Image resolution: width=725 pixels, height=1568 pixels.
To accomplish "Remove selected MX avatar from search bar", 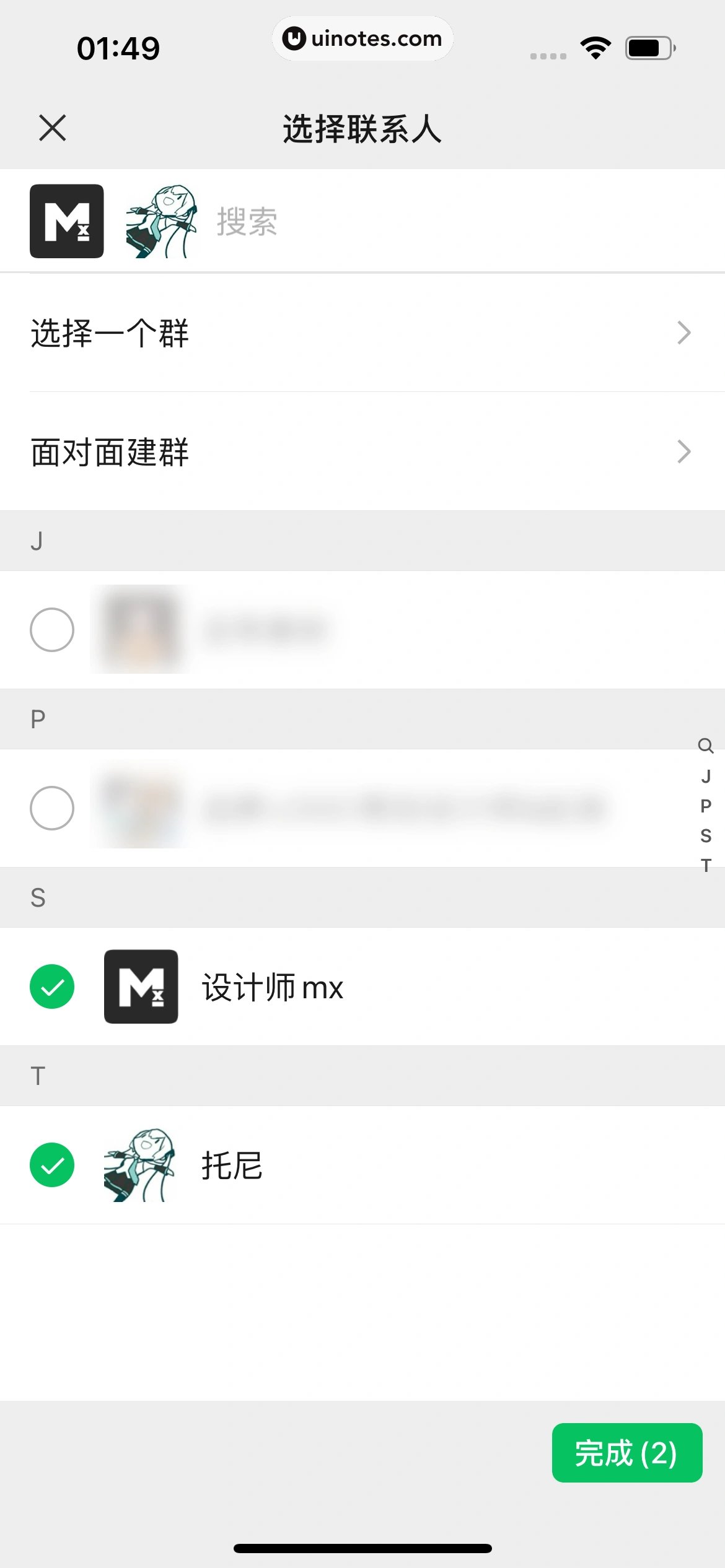I will (67, 221).
